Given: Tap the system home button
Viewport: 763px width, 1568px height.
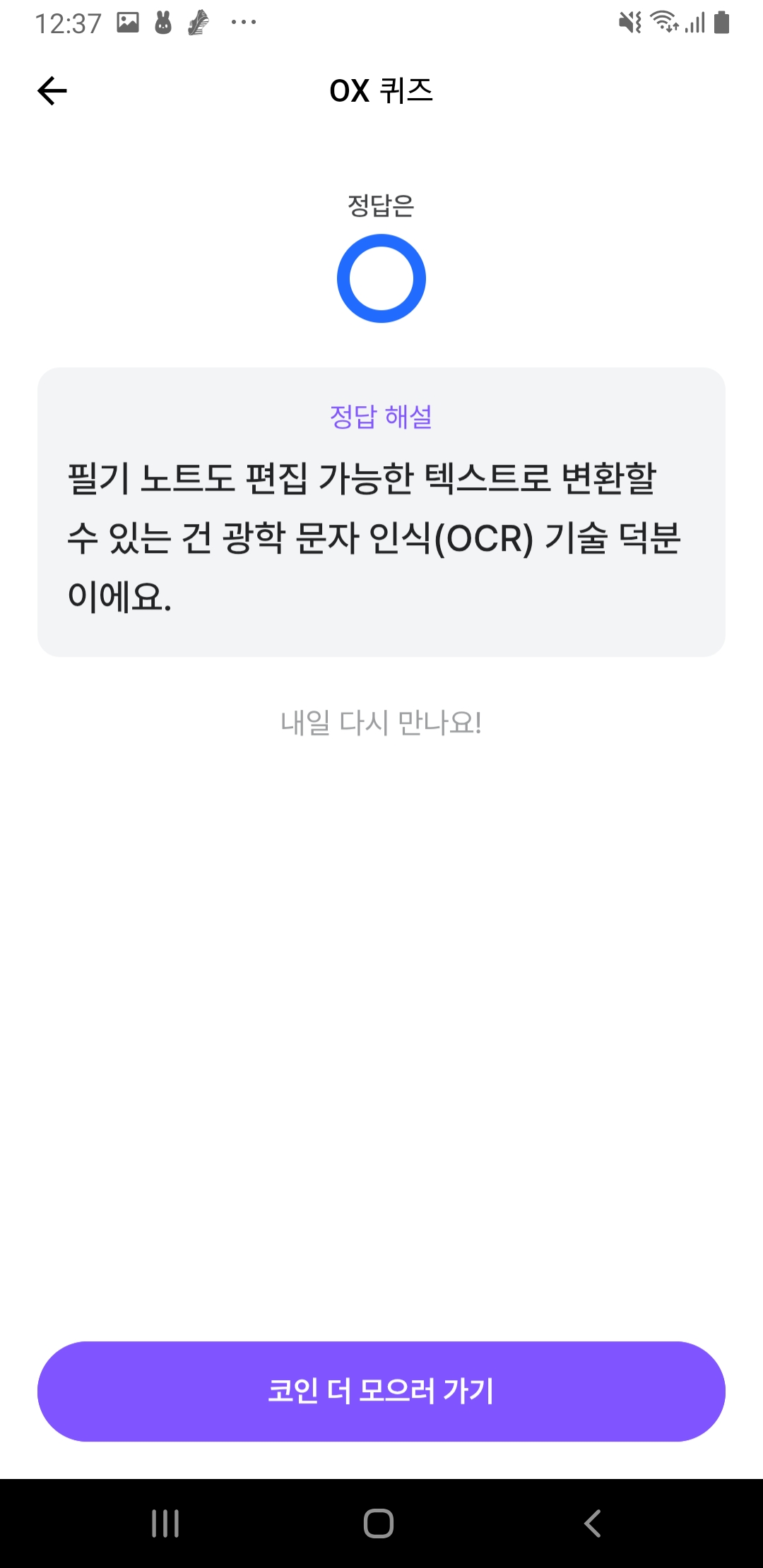Looking at the screenshot, I should [379, 1524].
